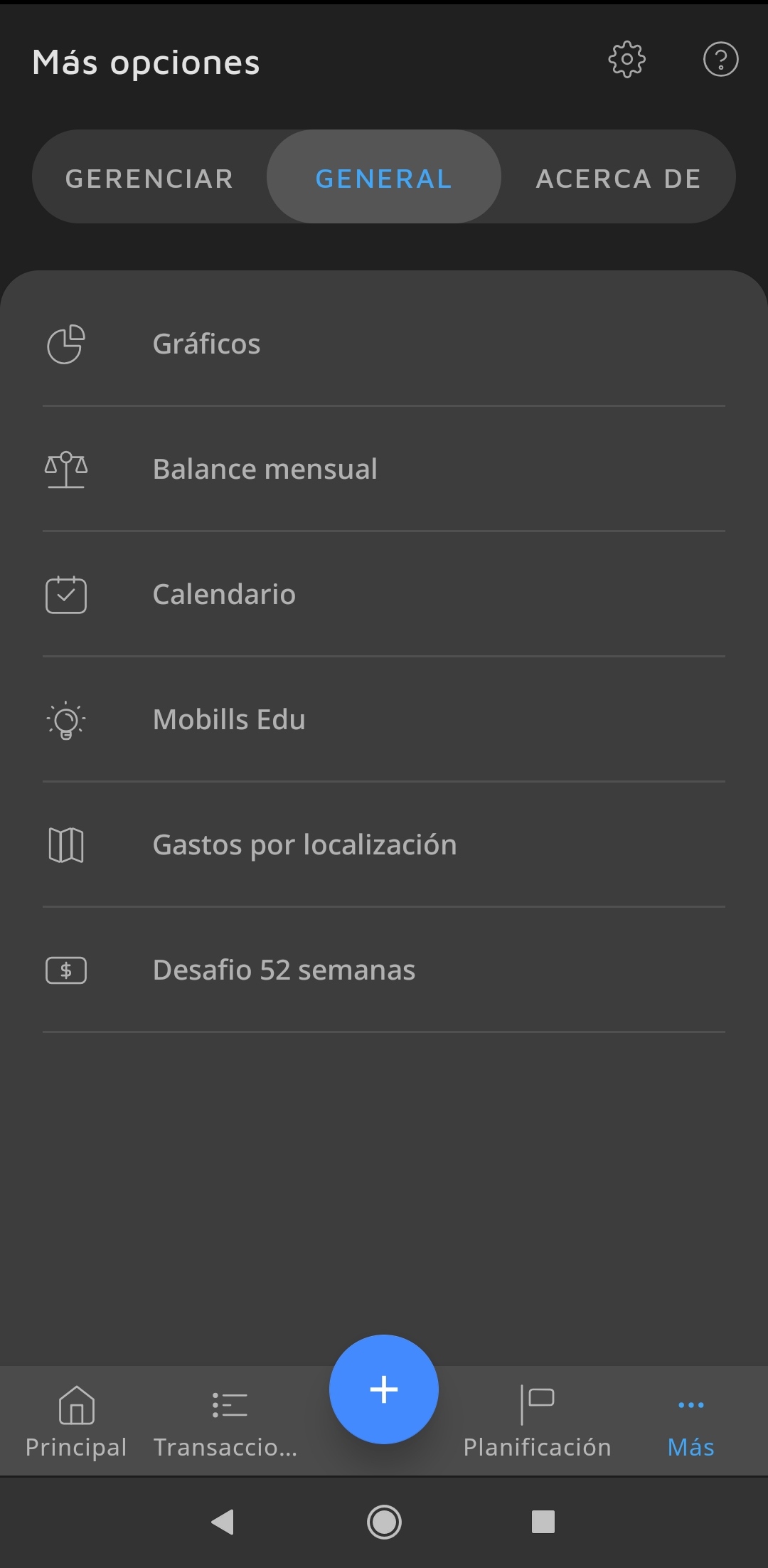This screenshot has width=768, height=1568.
Task: Open Desafio 52 semanas
Action: (x=384, y=970)
